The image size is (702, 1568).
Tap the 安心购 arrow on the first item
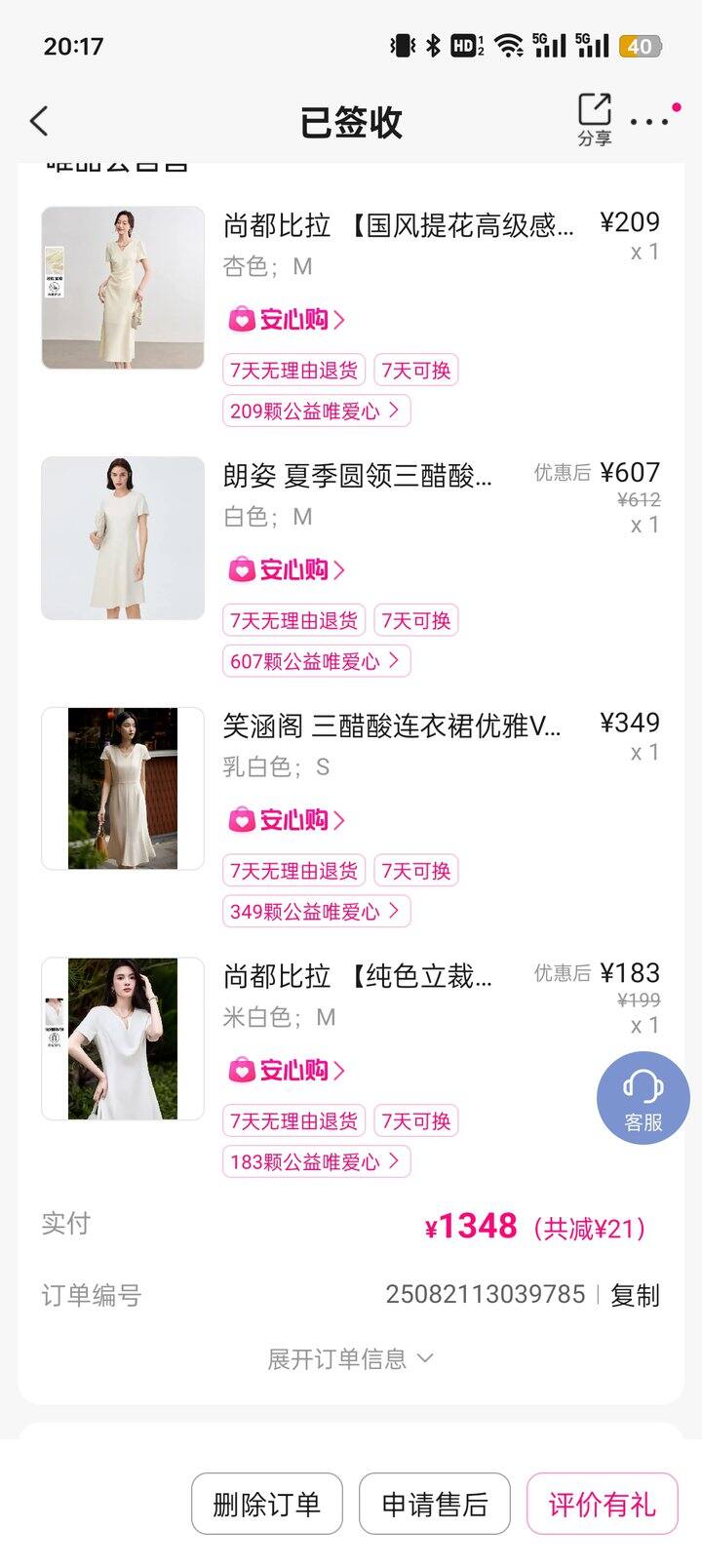tap(341, 319)
